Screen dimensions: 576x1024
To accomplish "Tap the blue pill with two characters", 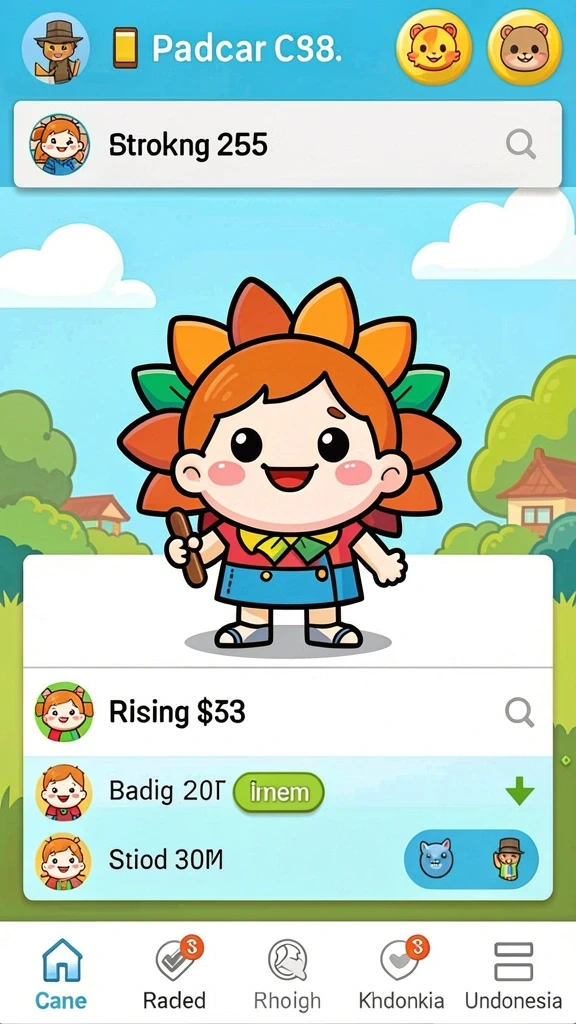I will [x=472, y=859].
